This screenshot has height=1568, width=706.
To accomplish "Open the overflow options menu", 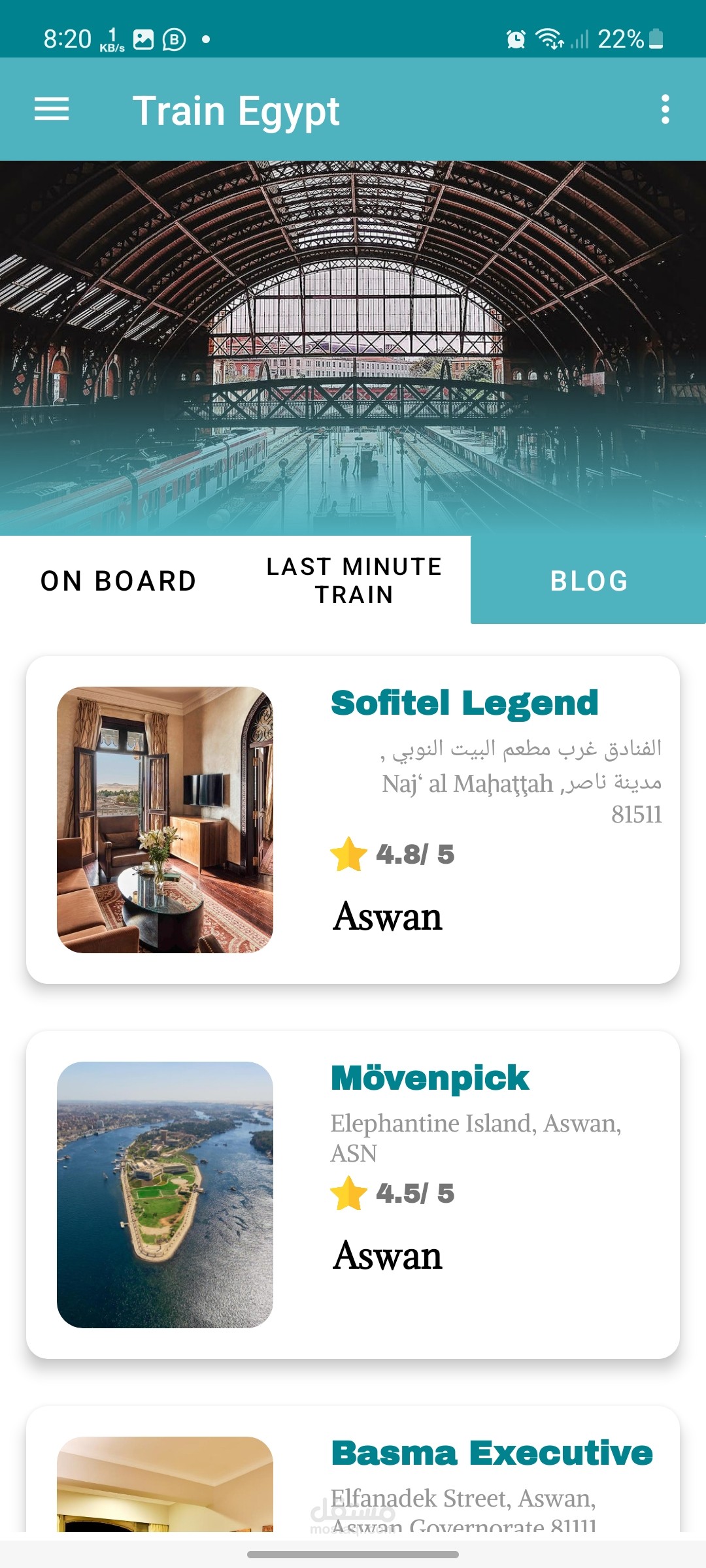I will [665, 109].
